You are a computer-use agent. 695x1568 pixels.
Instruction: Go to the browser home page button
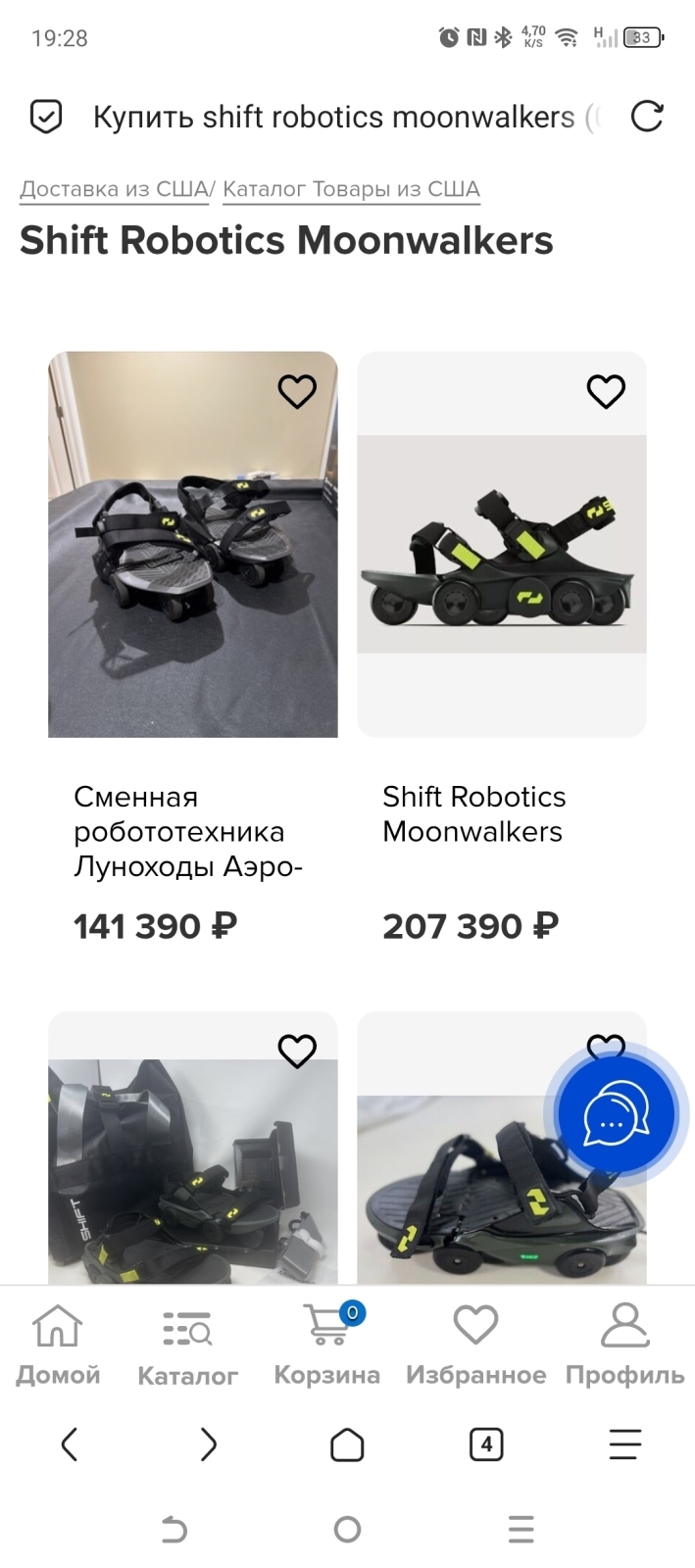point(347,1445)
